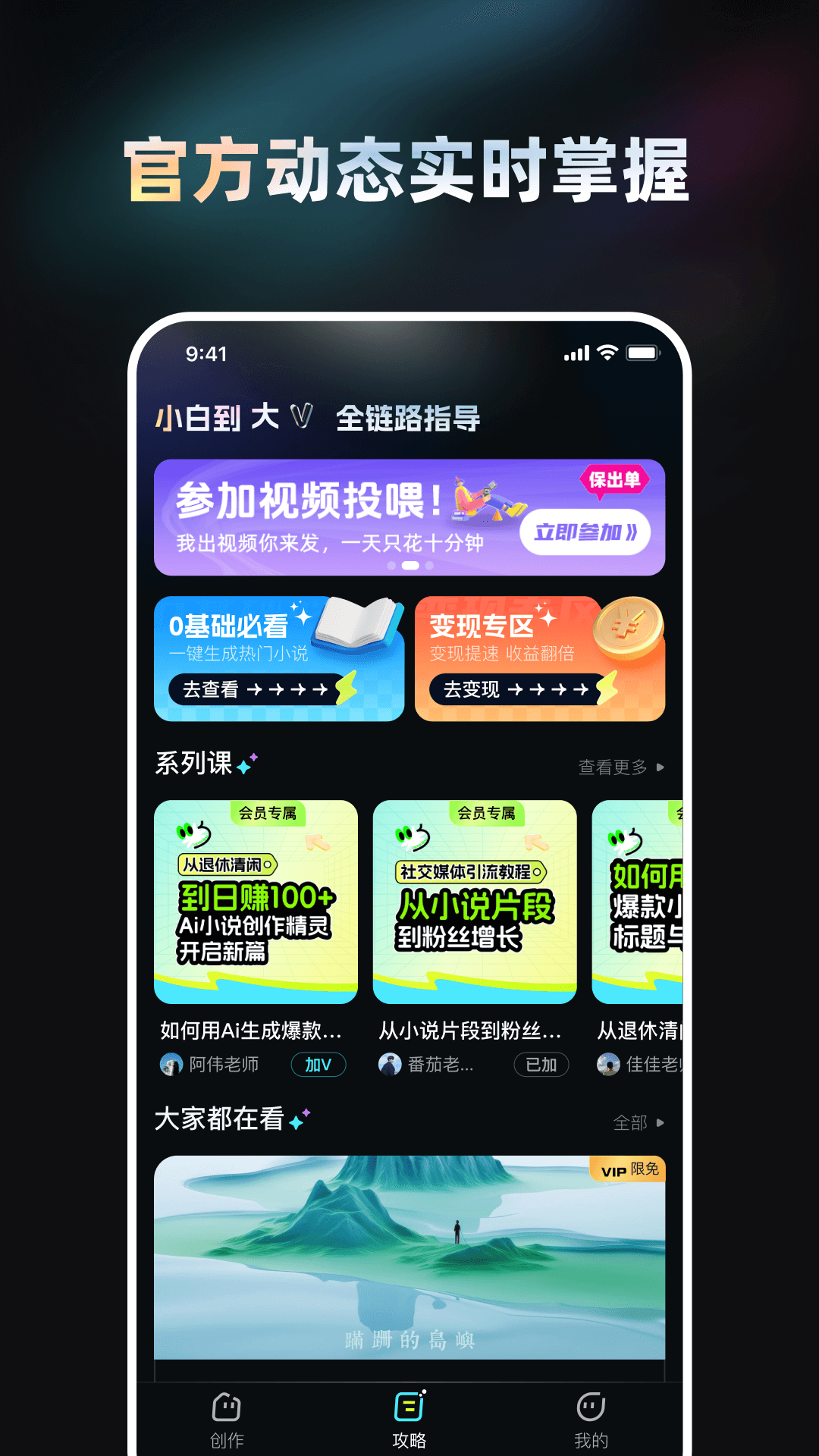The image size is (819, 1456).
Task: Toggle the 加V follow for 阿伟老师
Action: (x=318, y=1065)
